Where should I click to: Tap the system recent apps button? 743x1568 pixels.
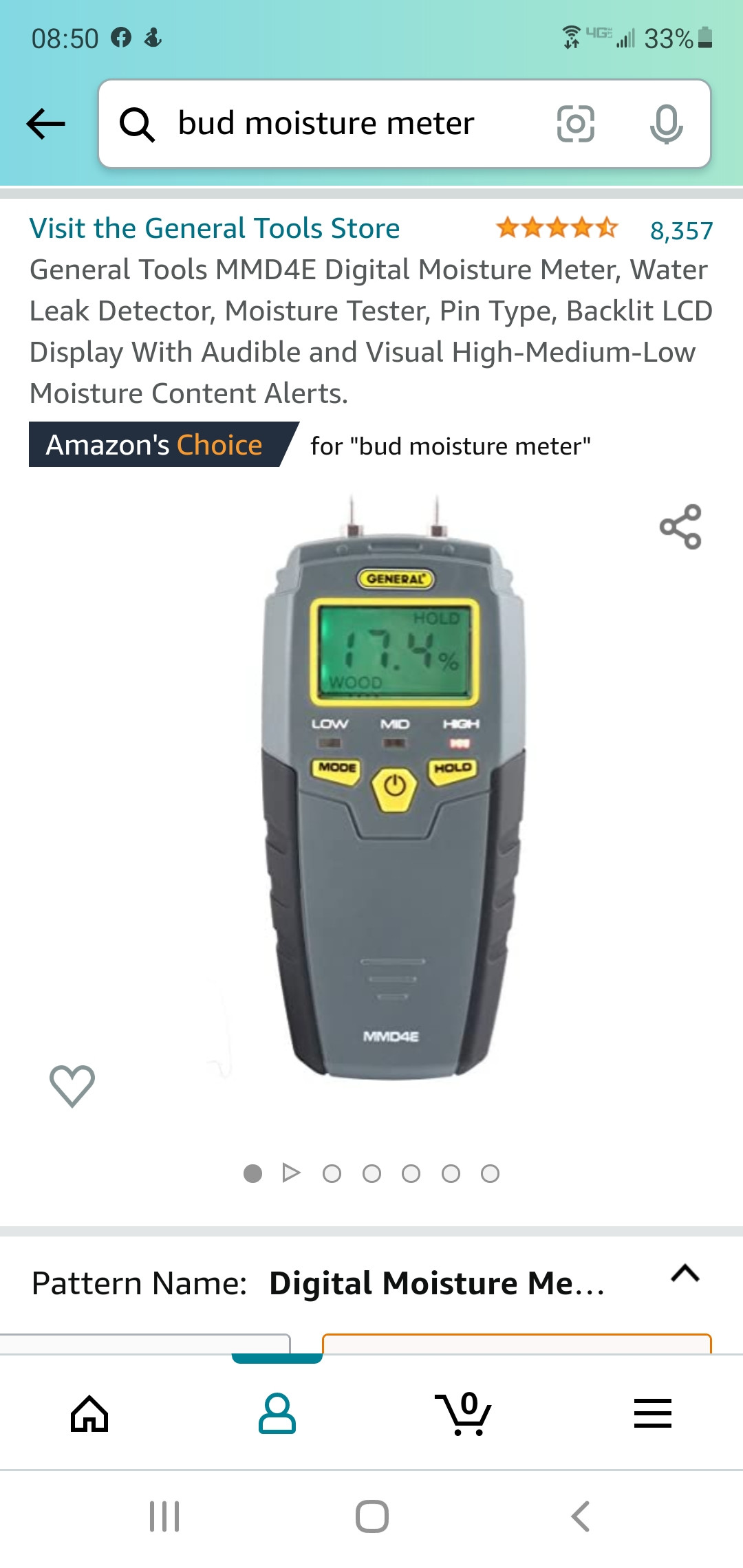[164, 1516]
